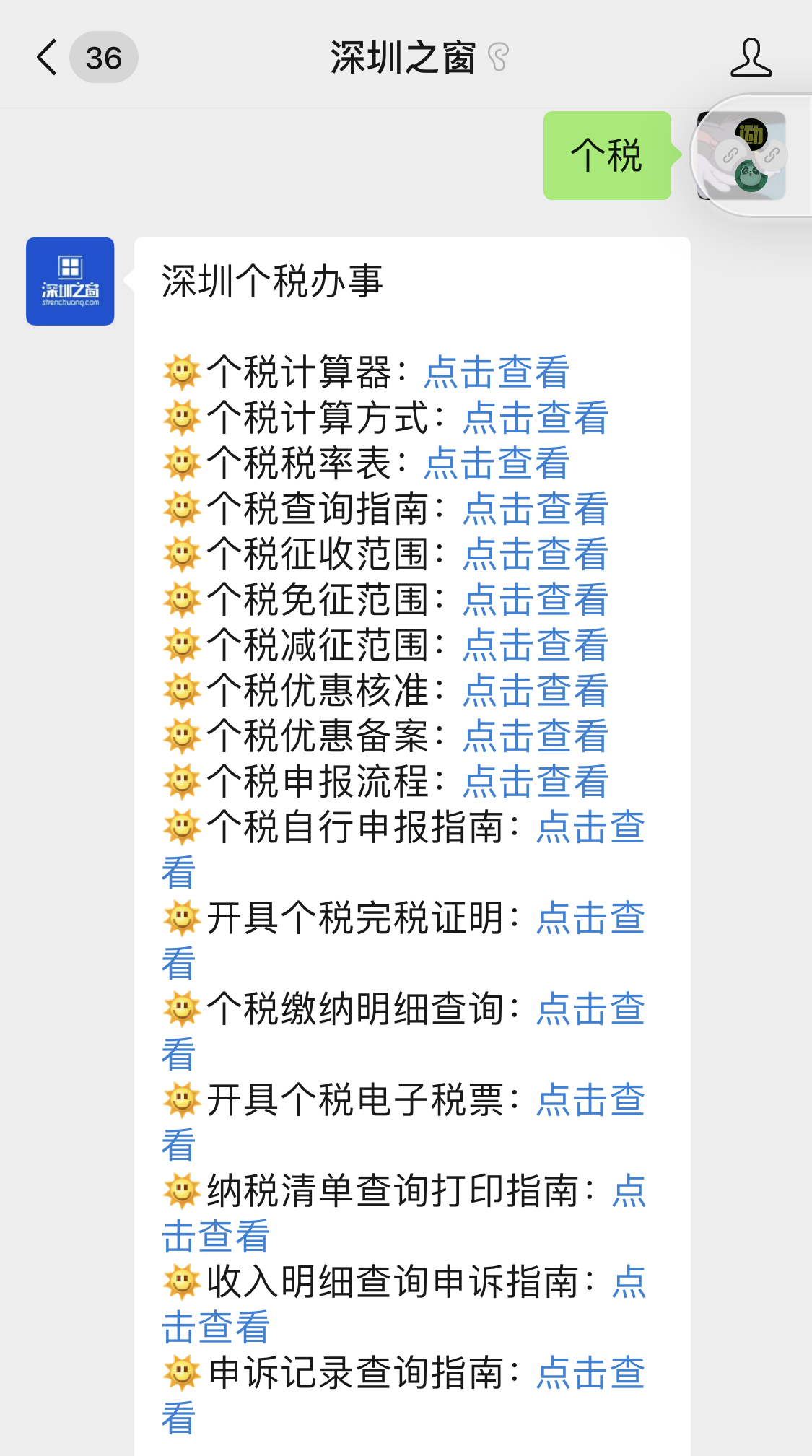Open 个税申报流程 link

click(535, 782)
